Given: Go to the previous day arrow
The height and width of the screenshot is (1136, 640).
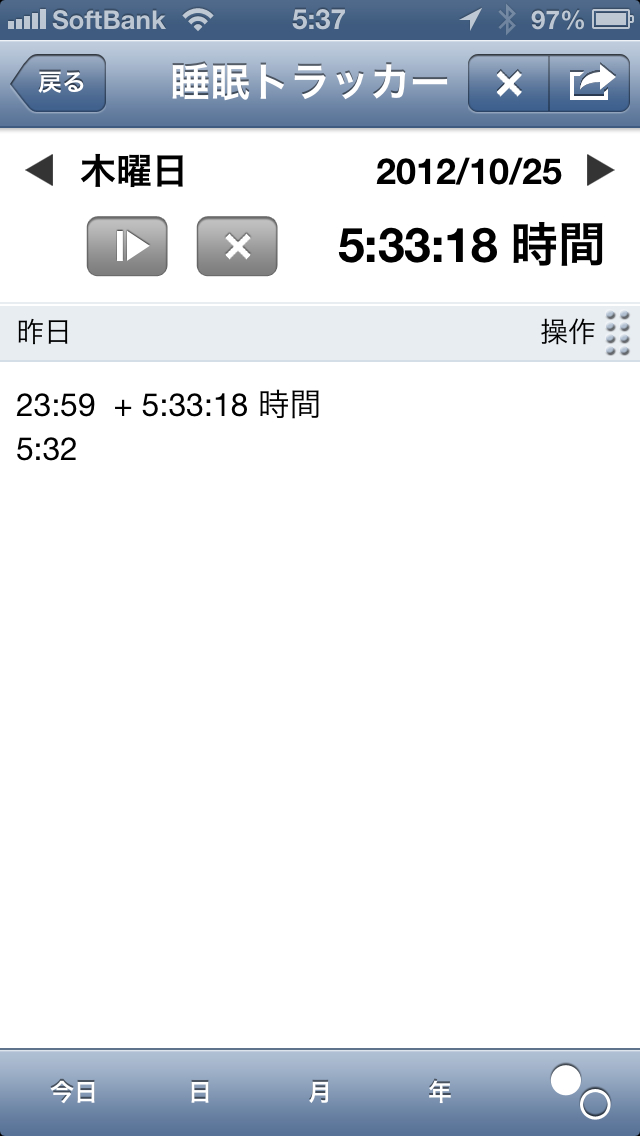Looking at the screenshot, I should (x=39, y=172).
